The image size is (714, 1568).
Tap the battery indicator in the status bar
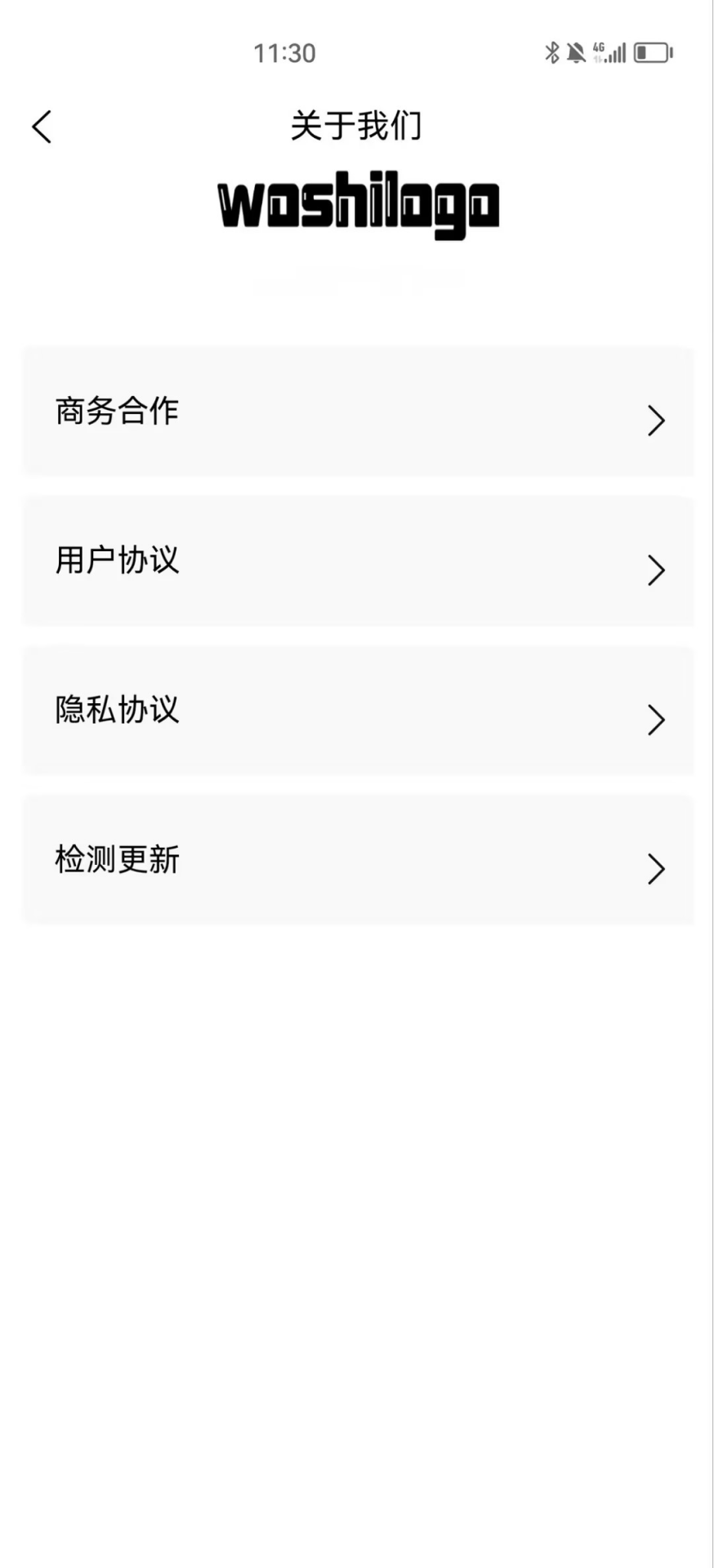[651, 52]
